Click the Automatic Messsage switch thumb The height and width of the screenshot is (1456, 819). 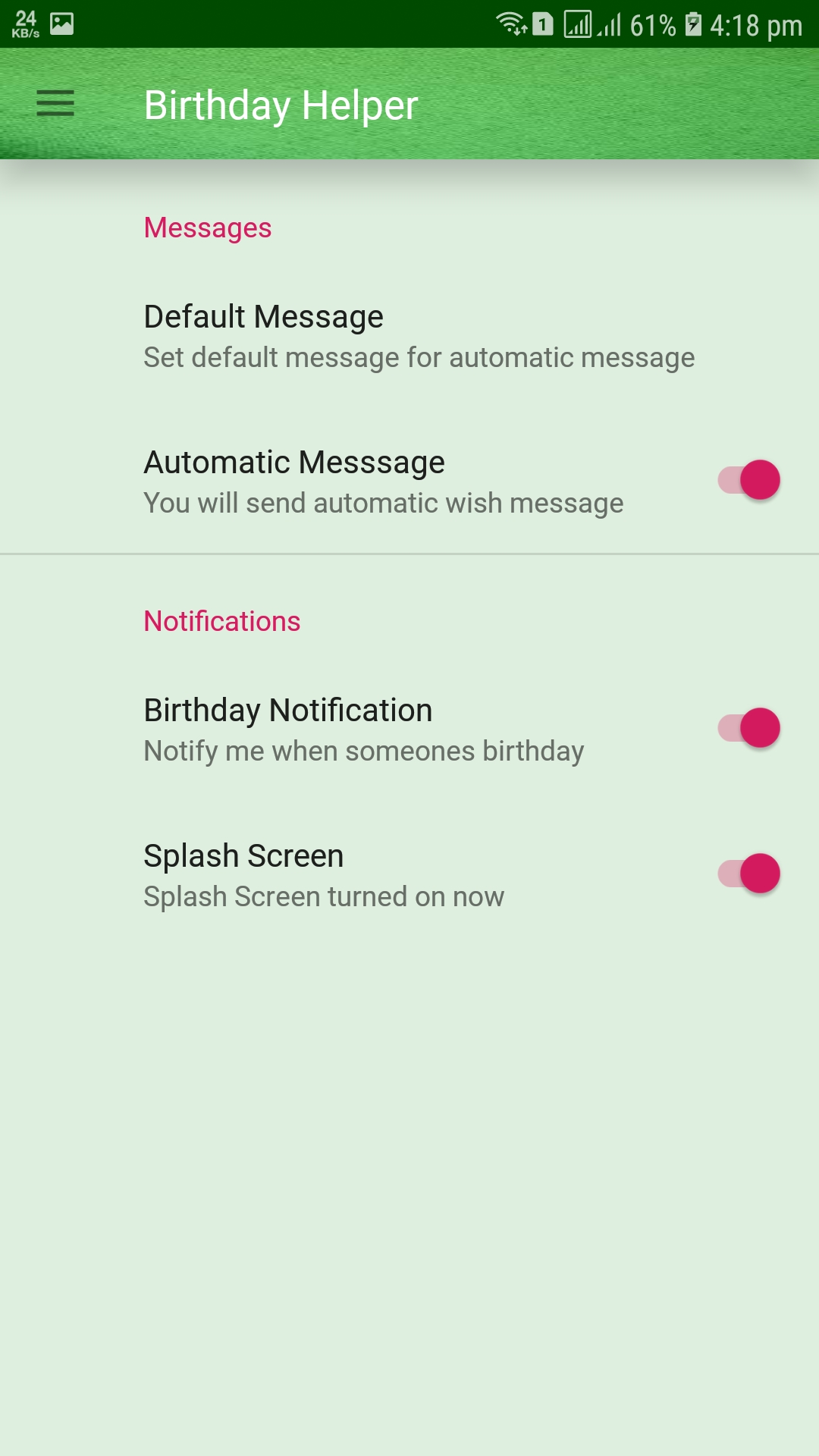pyautogui.click(x=761, y=480)
